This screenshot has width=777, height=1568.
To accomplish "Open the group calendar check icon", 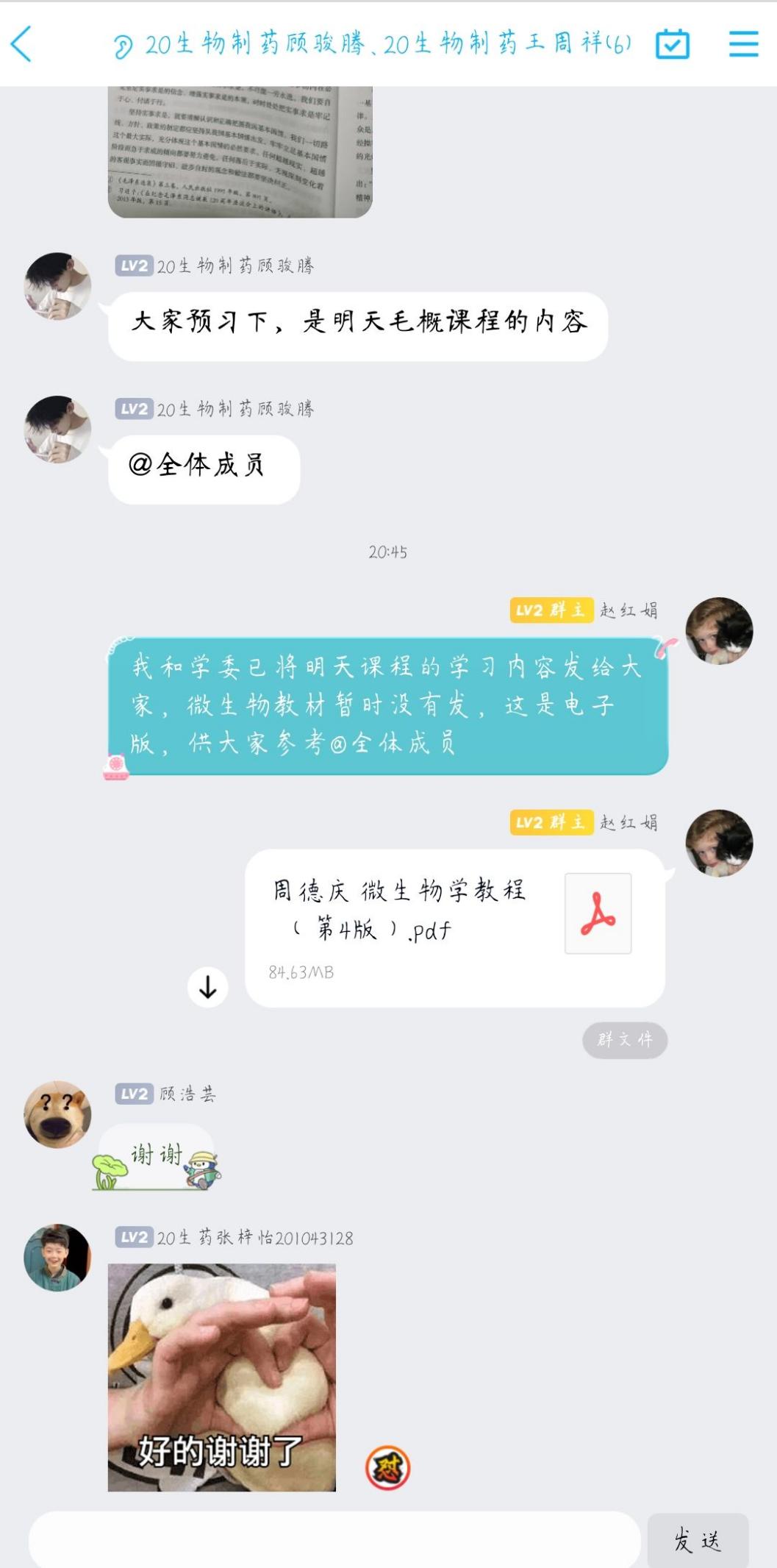I will (672, 44).
